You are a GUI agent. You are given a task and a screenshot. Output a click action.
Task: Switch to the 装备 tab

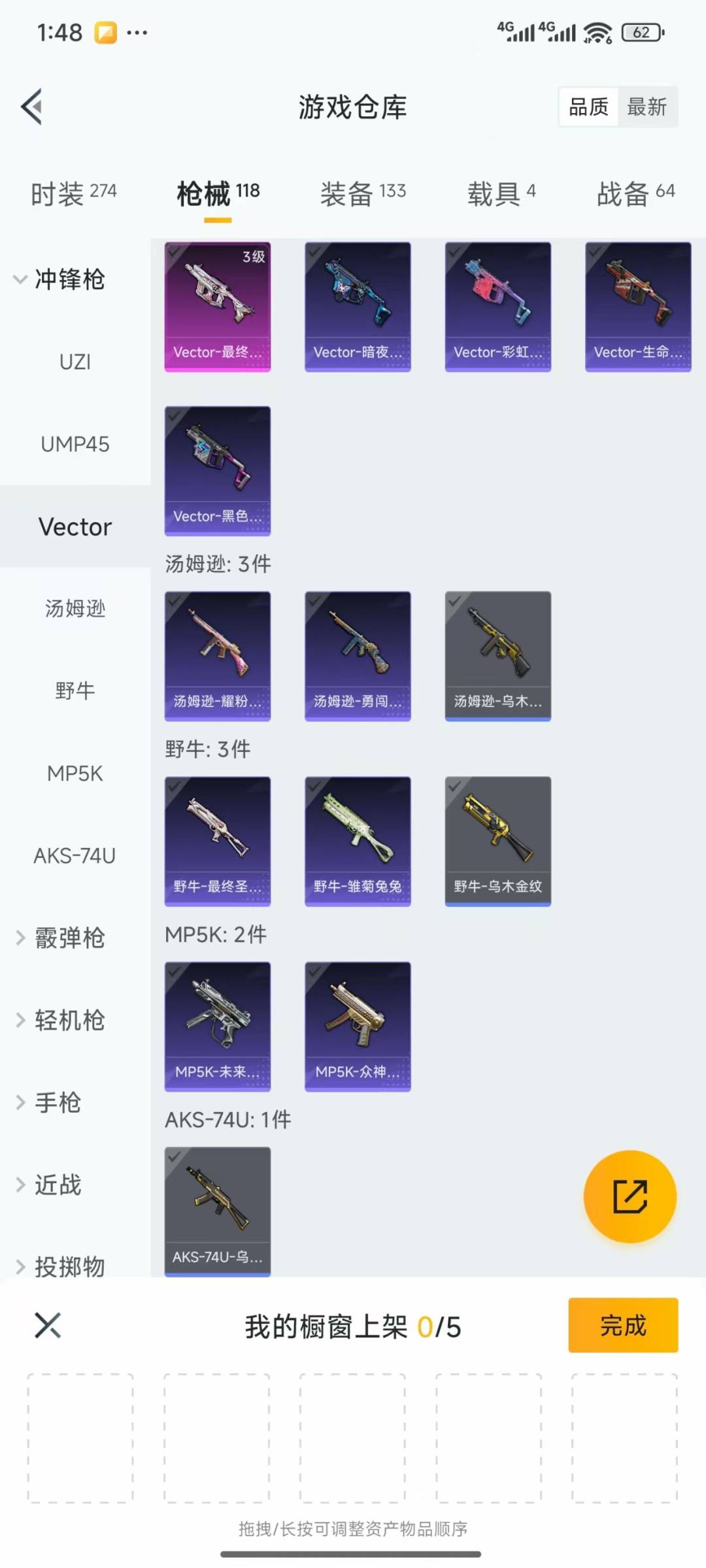(x=363, y=193)
